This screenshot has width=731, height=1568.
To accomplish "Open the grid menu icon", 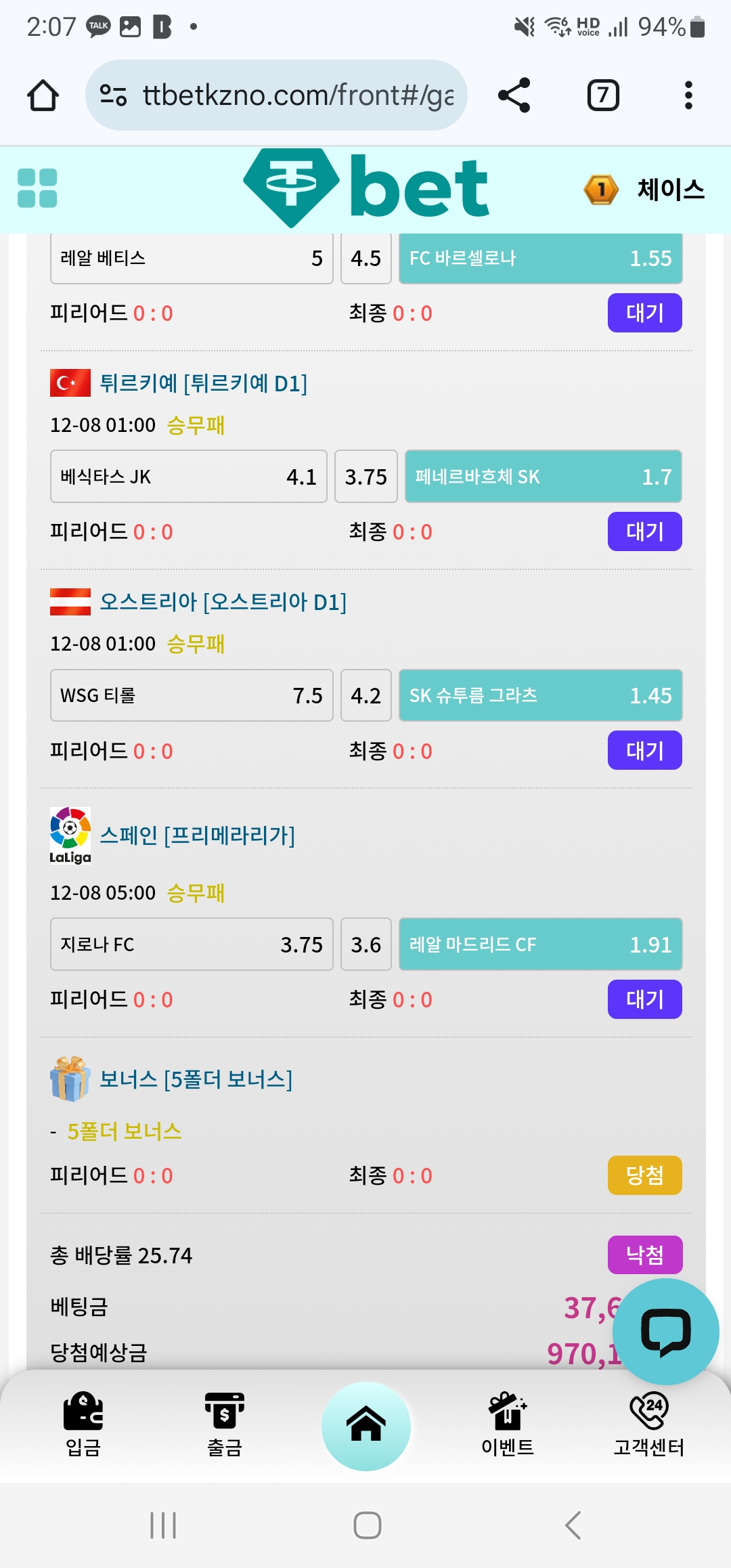I will [x=37, y=188].
